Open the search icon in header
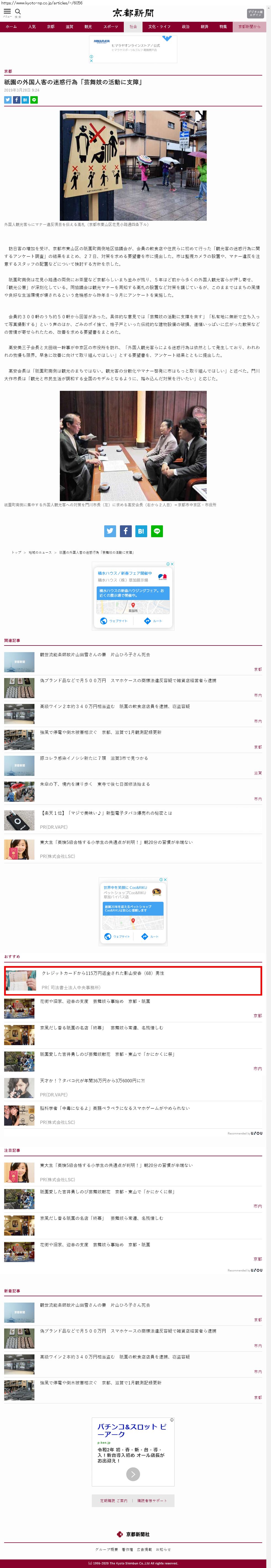Viewport: 271px width, 1568px height. (x=18, y=12)
